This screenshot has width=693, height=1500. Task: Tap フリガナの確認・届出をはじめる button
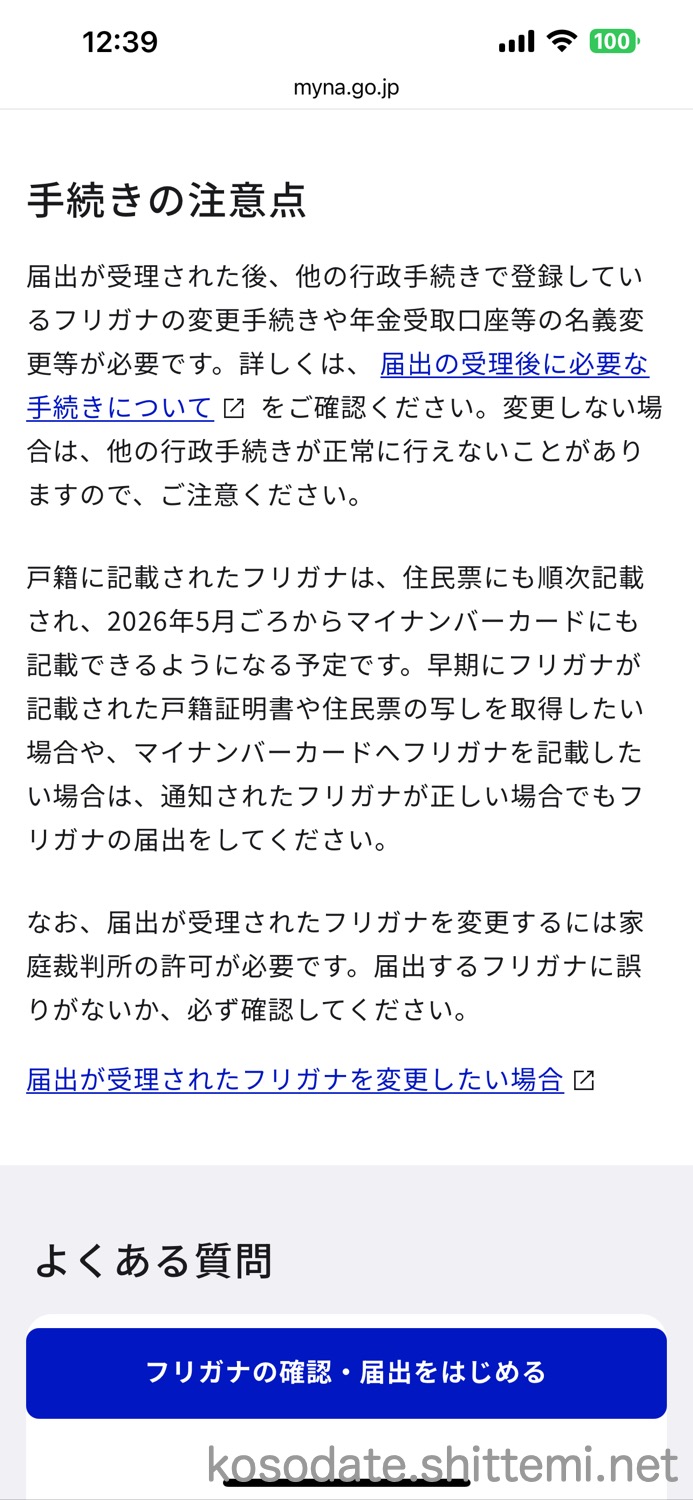pyautogui.click(x=346, y=1372)
